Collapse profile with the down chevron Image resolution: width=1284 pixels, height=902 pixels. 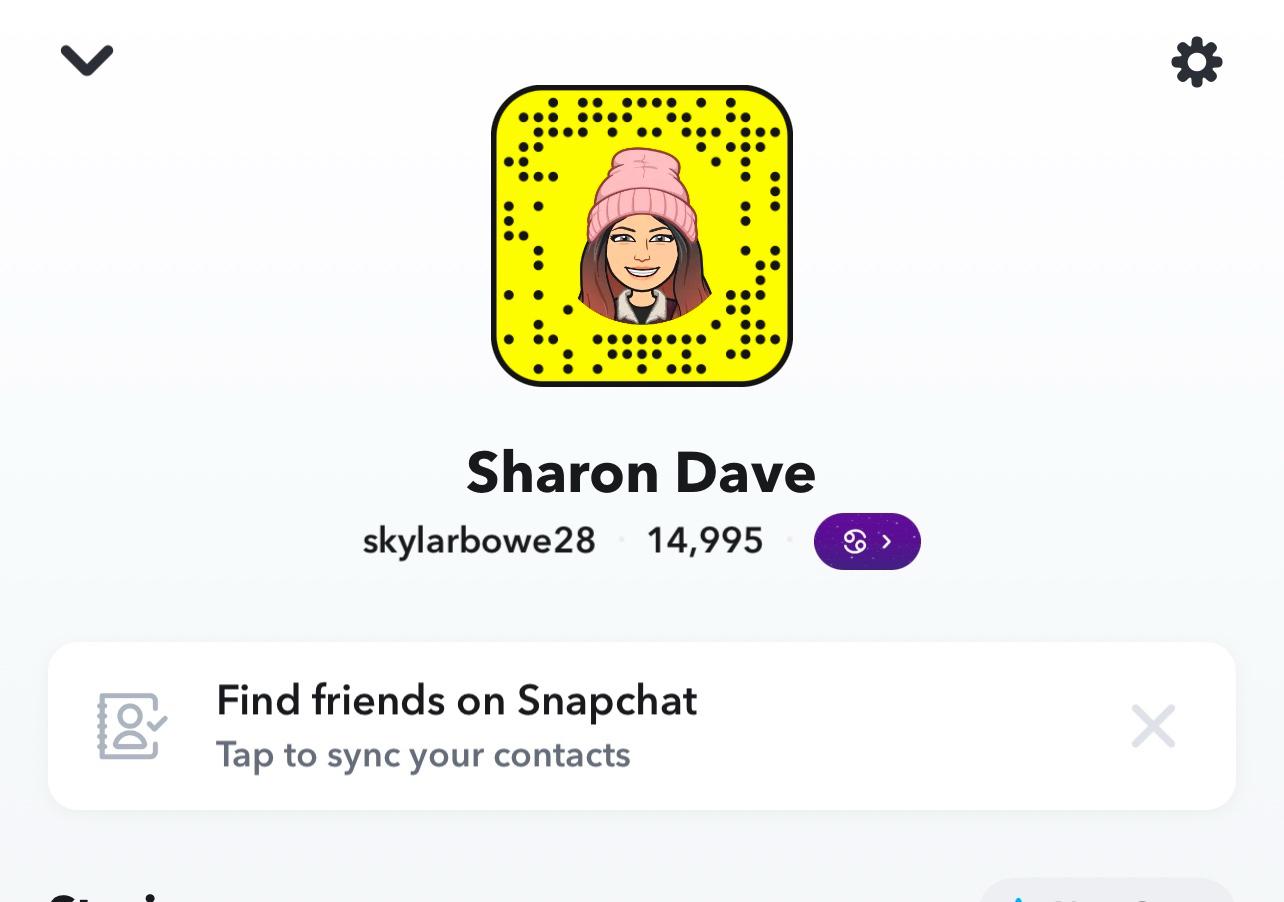point(87,60)
